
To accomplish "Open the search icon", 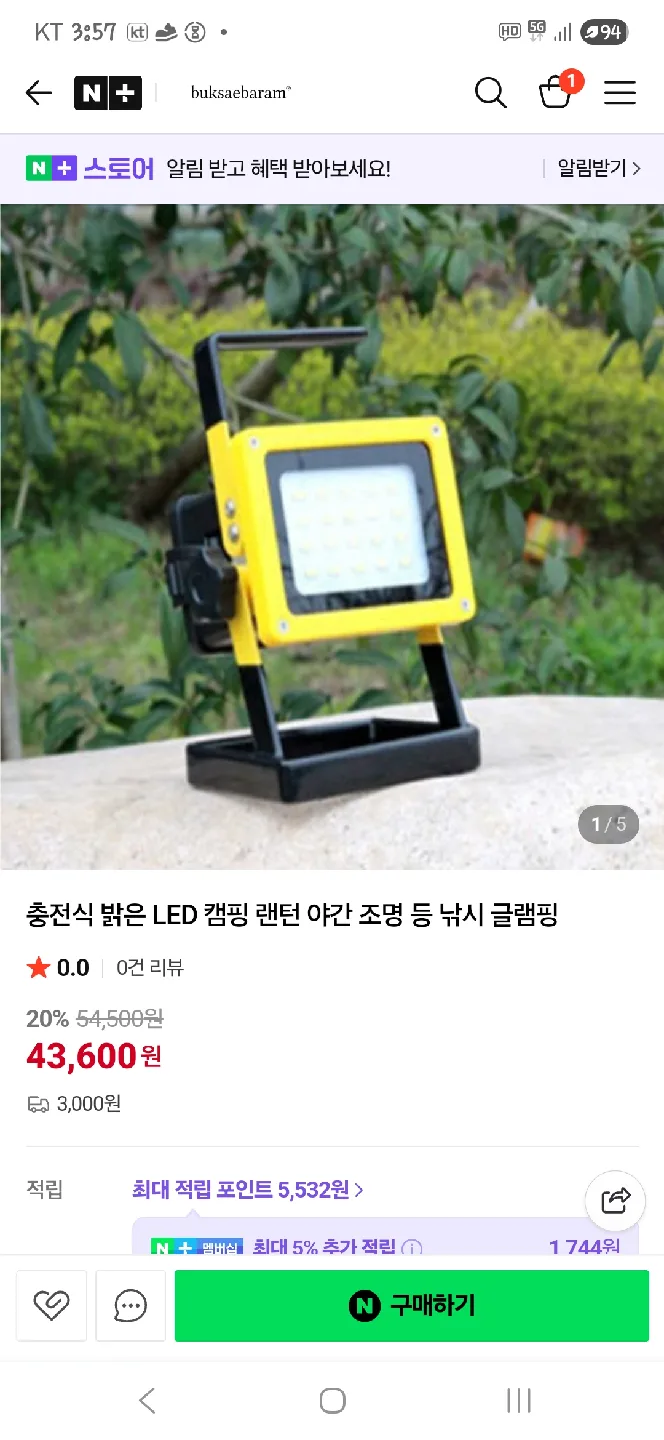I will coord(490,93).
